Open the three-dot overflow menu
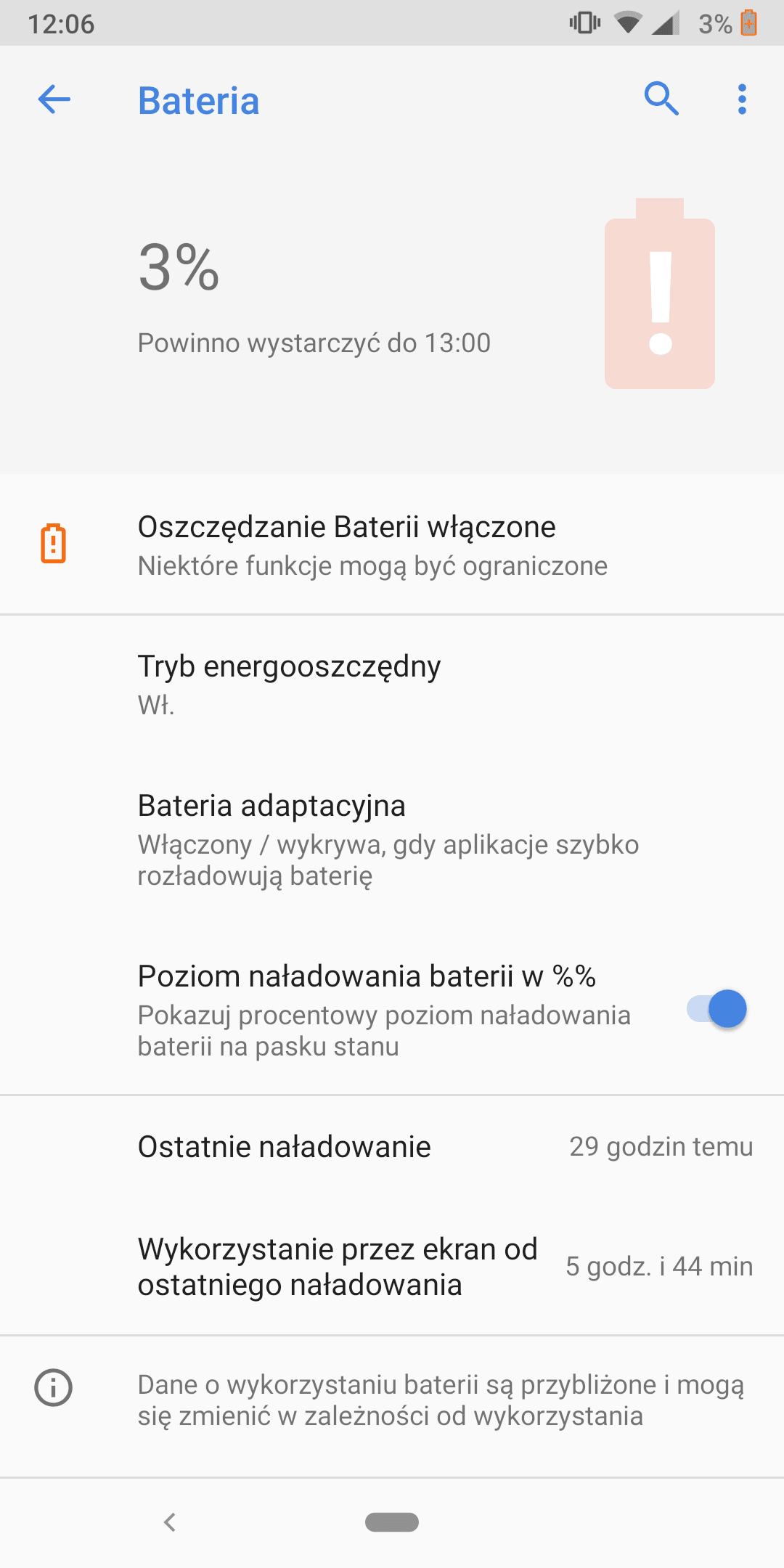Viewport: 784px width, 1568px height. [x=741, y=99]
